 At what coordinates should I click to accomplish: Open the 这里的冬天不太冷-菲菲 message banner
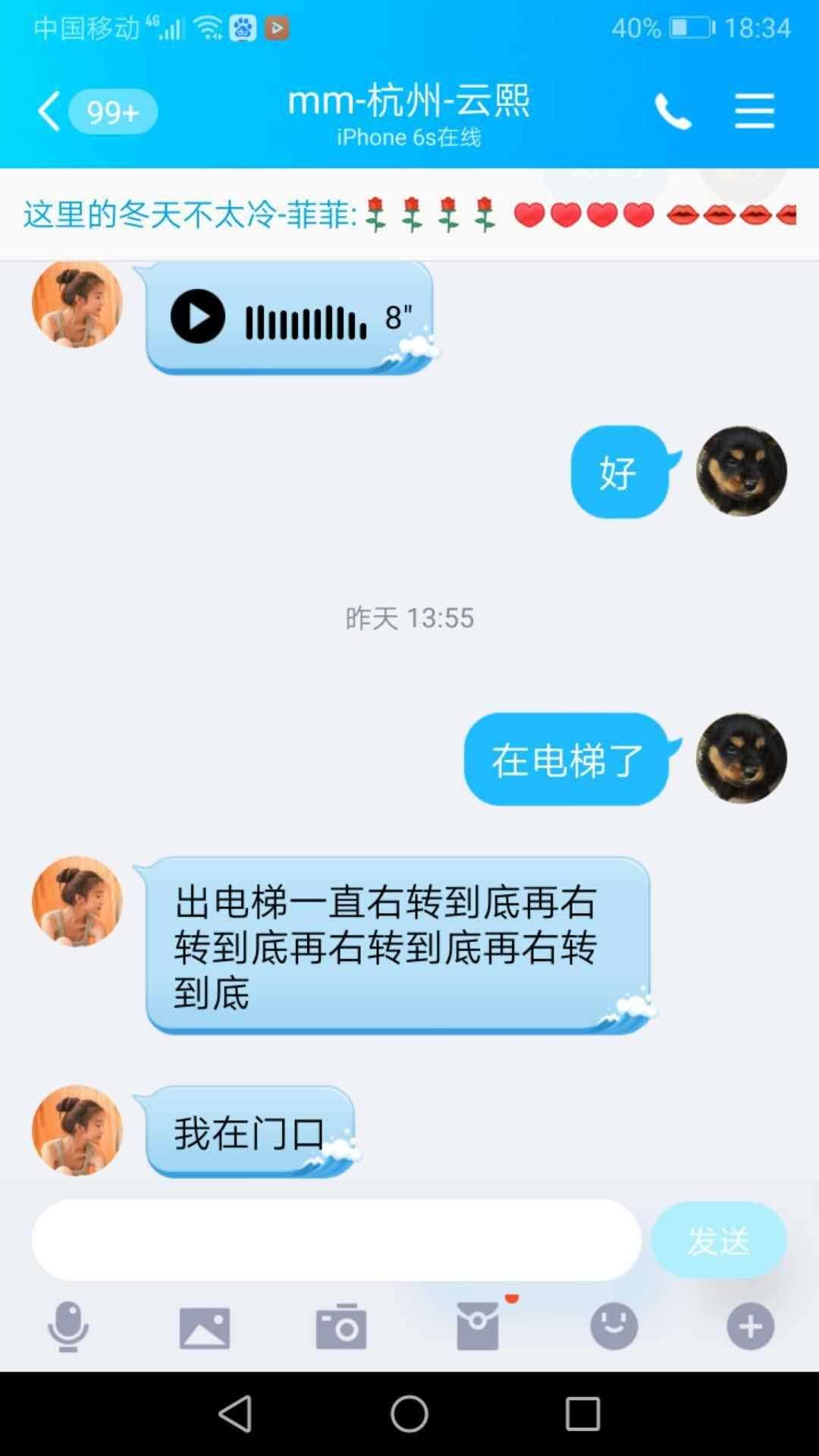[x=409, y=215]
